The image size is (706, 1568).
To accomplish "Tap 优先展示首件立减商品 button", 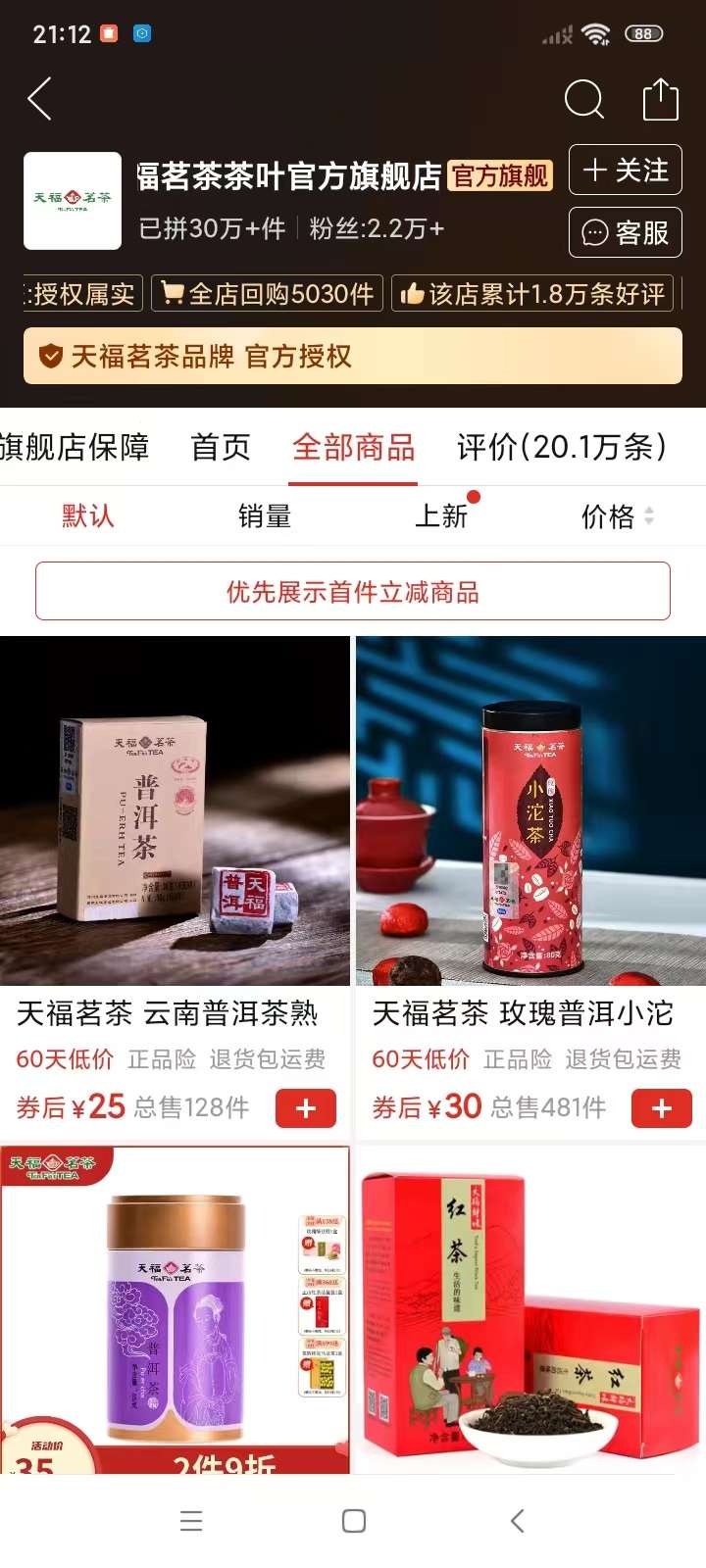I will (x=353, y=591).
